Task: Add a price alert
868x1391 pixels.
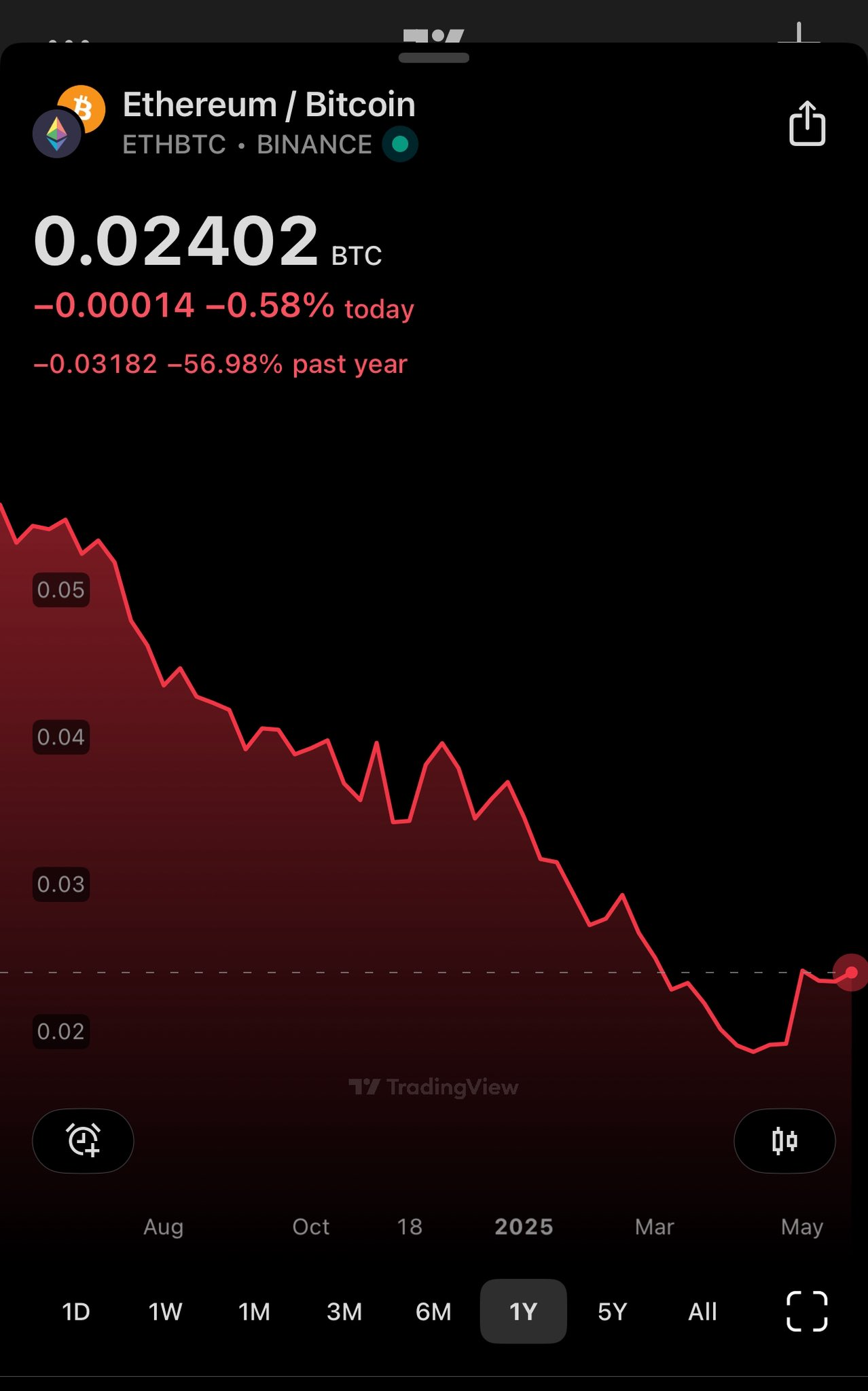Action: (x=83, y=1140)
